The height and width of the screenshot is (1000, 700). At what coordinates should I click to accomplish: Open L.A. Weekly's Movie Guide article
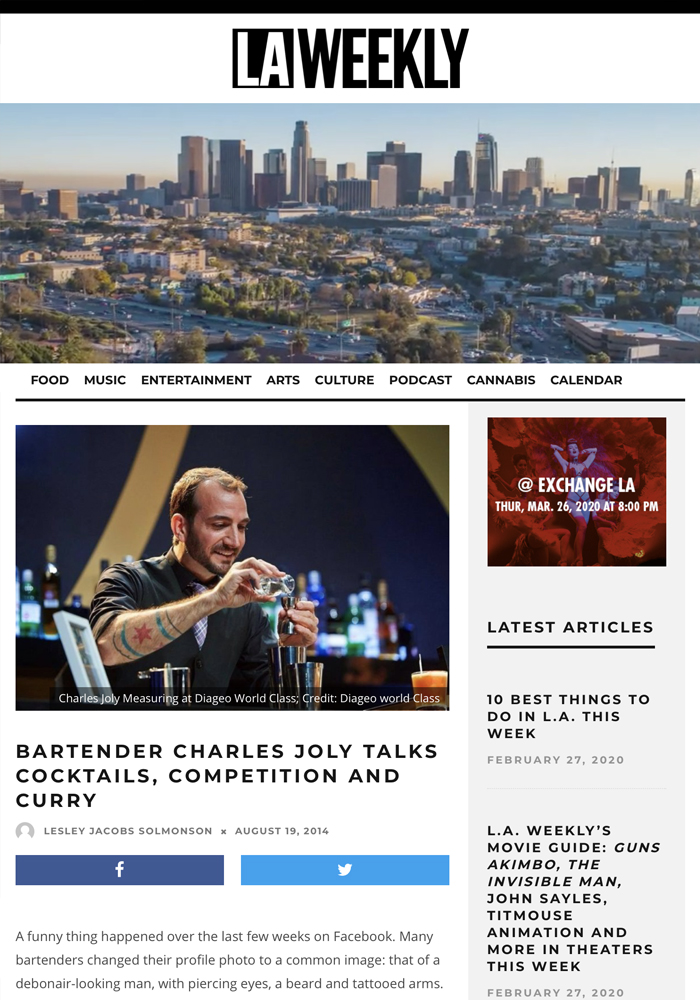(570, 897)
